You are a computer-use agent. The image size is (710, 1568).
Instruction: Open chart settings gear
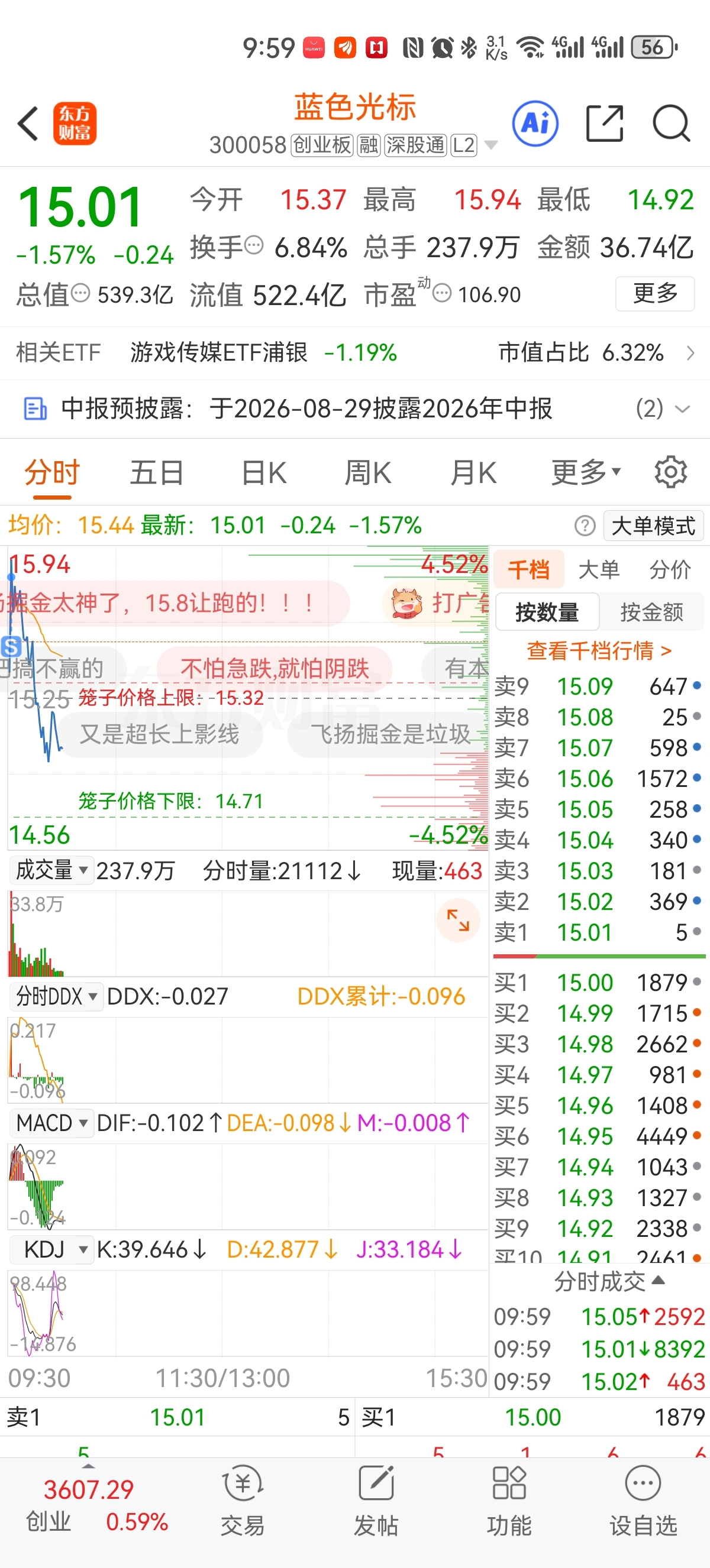click(x=671, y=472)
